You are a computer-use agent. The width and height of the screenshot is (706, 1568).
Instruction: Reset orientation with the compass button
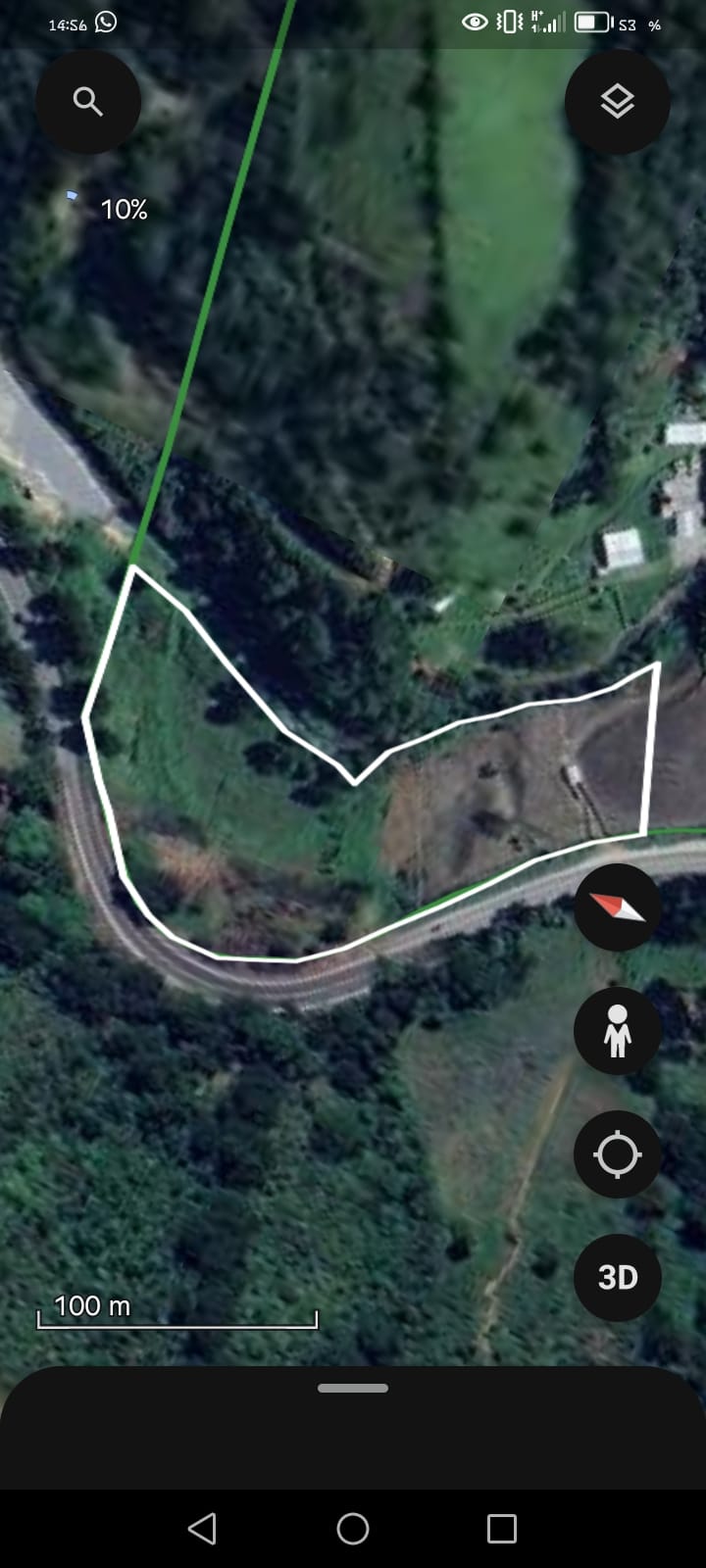[x=617, y=907]
